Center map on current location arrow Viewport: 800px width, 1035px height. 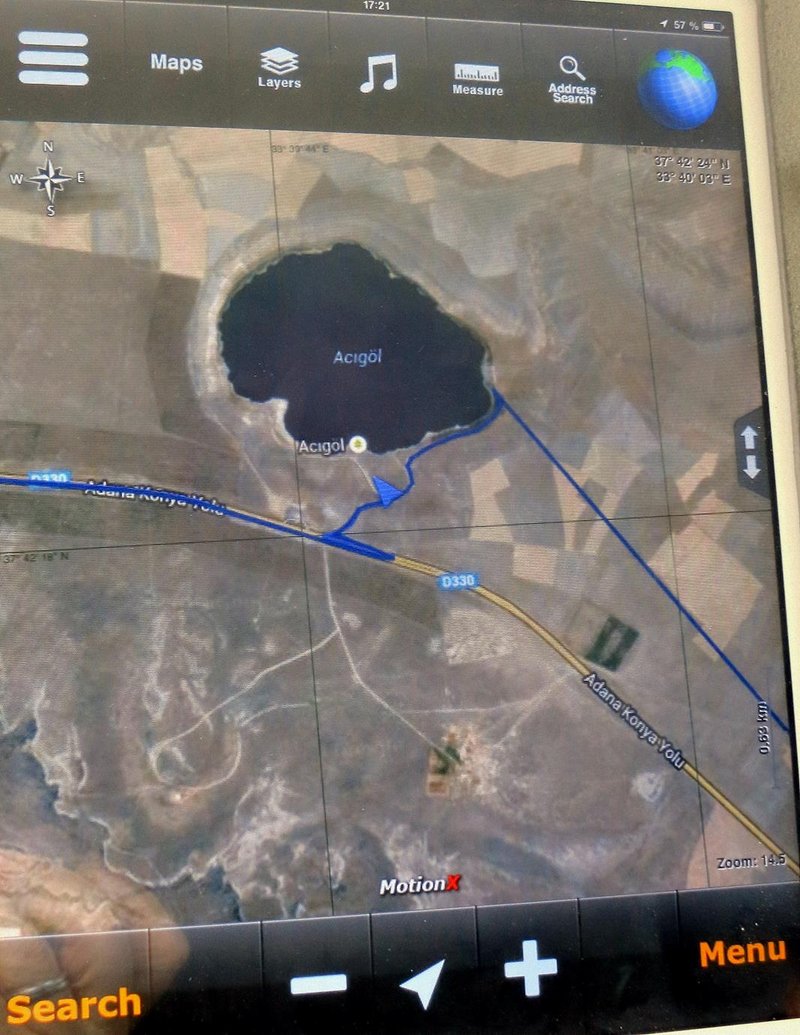pos(423,983)
